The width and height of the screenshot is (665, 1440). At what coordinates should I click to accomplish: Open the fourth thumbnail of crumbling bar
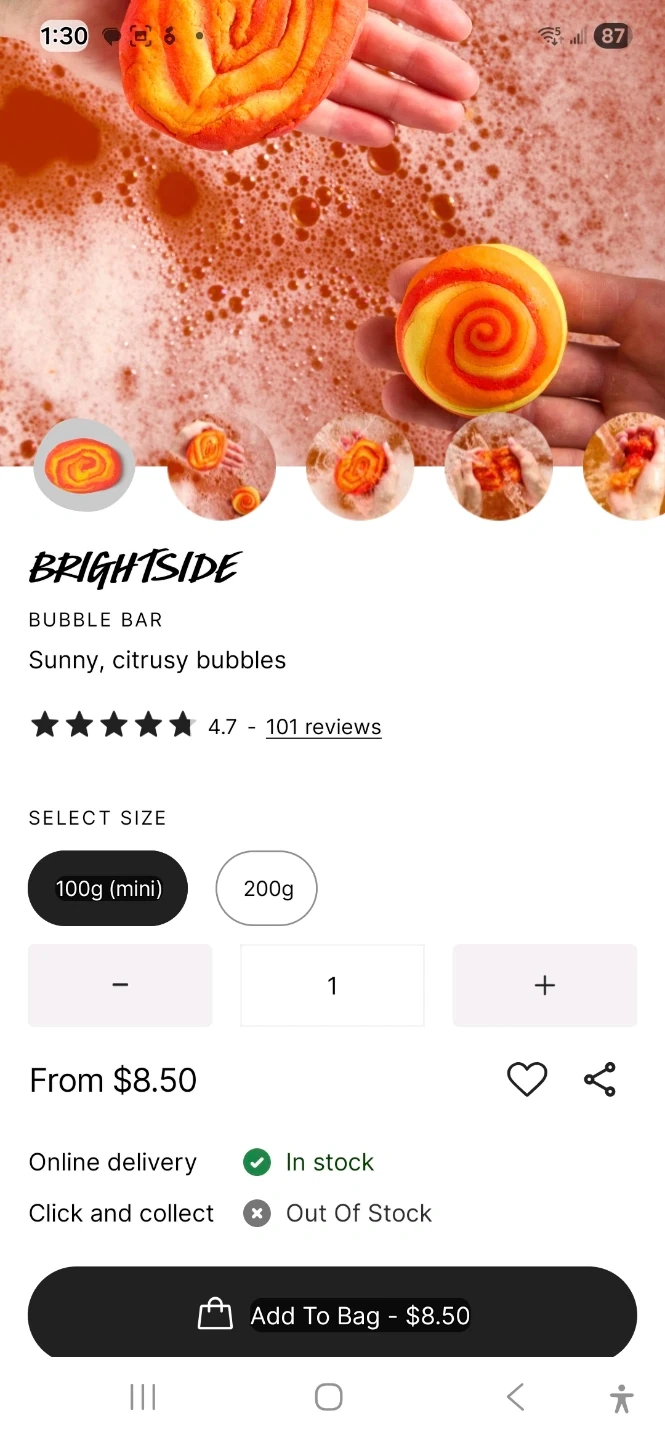click(x=497, y=468)
